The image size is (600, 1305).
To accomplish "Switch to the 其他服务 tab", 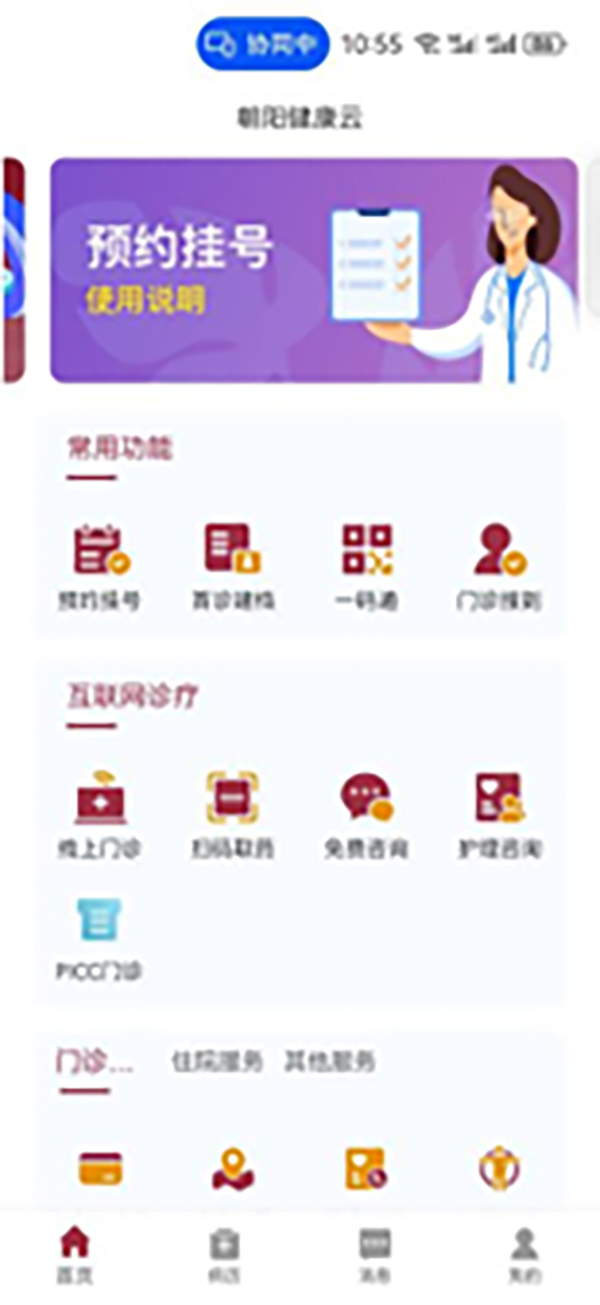I will pyautogui.click(x=329, y=1061).
